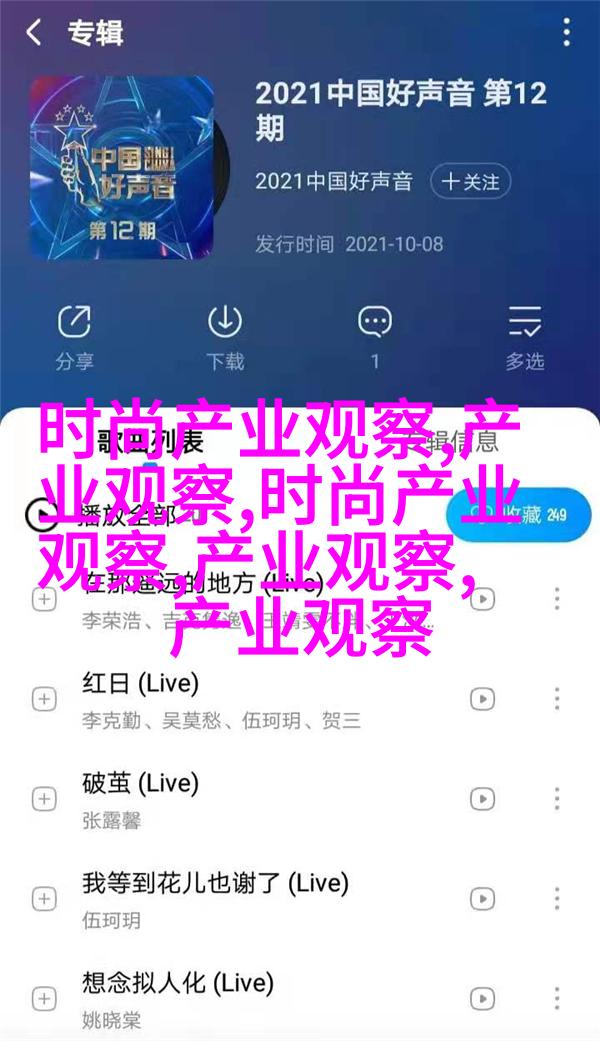Share this album via 分享
600x1041 pixels.
point(73,335)
